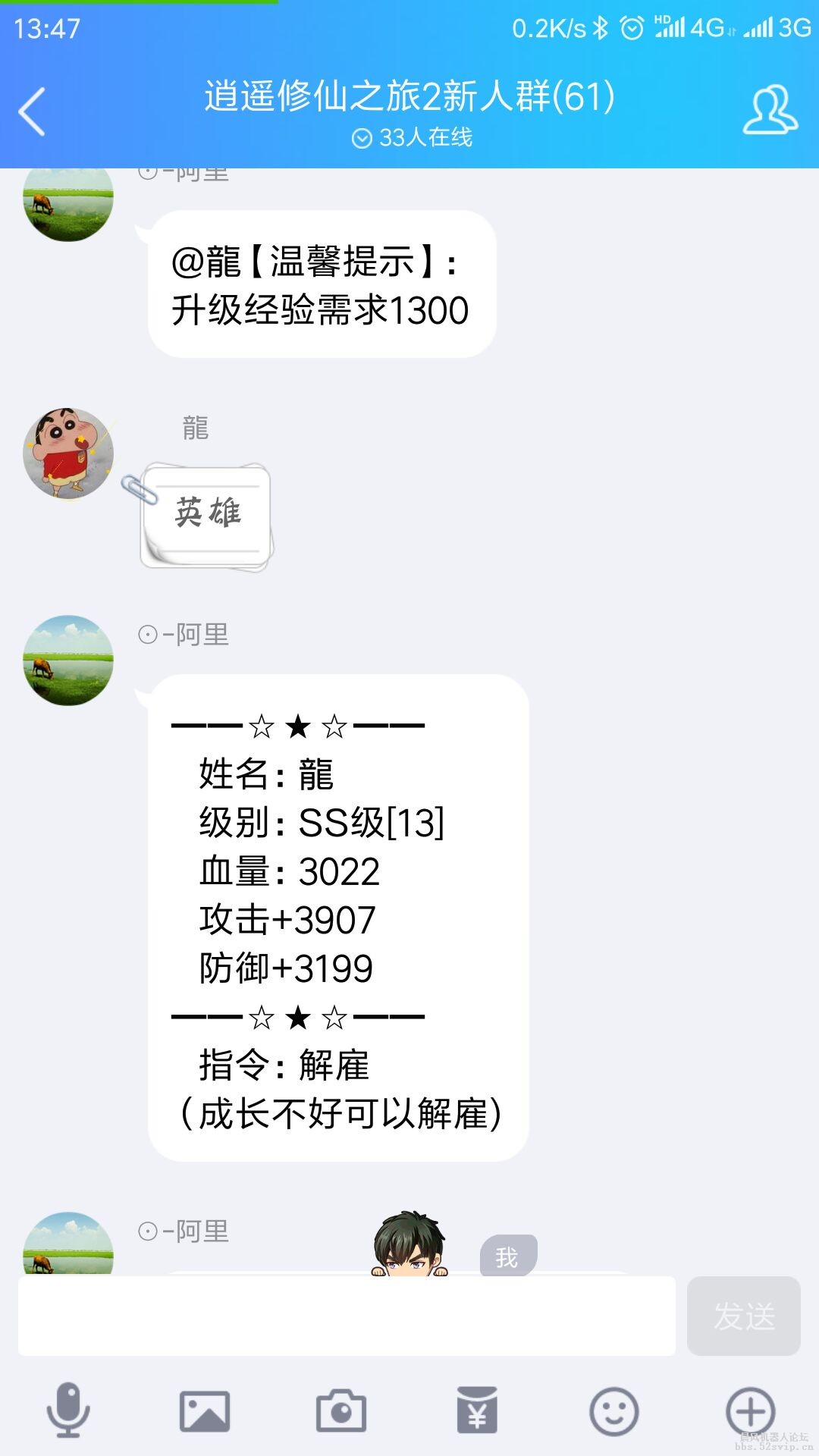This screenshot has height=1456, width=819.
Task: Open more options plus icon
Action: [x=750, y=1410]
